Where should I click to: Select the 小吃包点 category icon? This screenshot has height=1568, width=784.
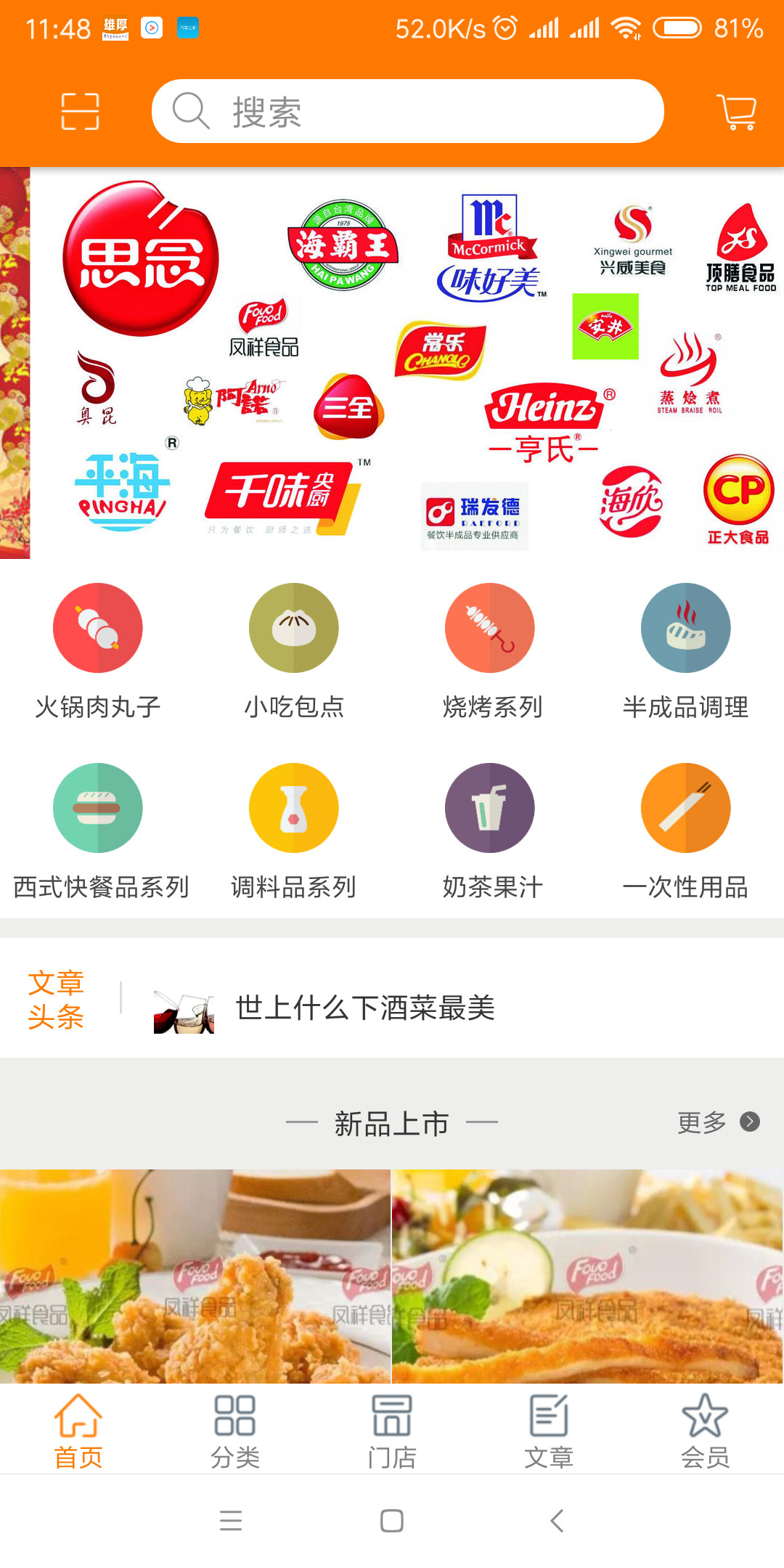[x=293, y=627]
